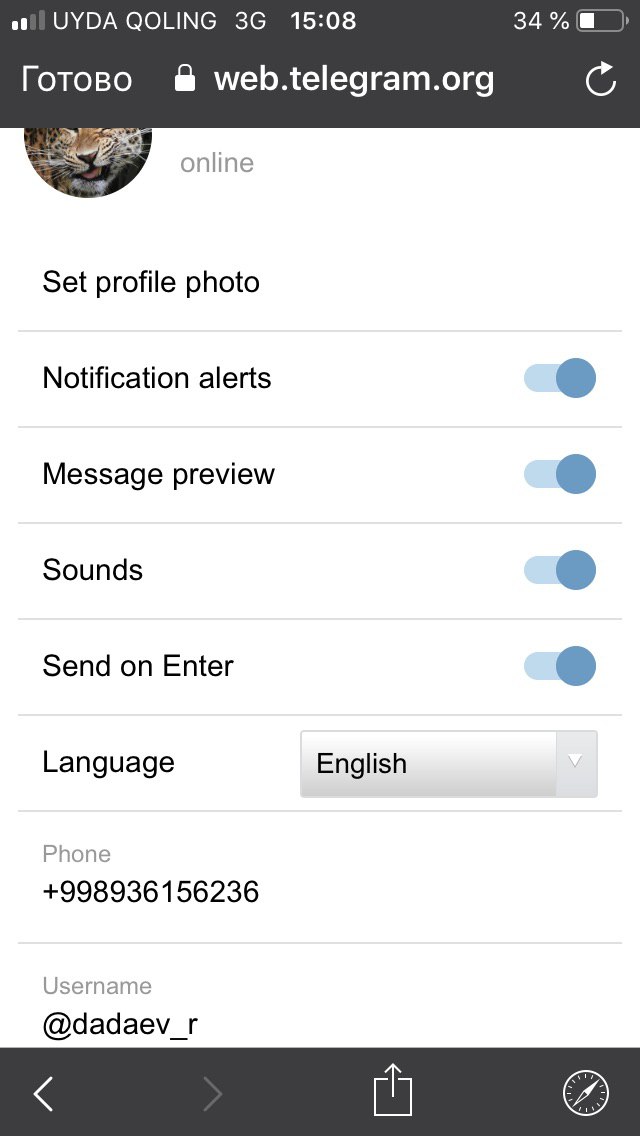Switch off Send on Enter
The width and height of the screenshot is (640, 1136).
point(560,666)
